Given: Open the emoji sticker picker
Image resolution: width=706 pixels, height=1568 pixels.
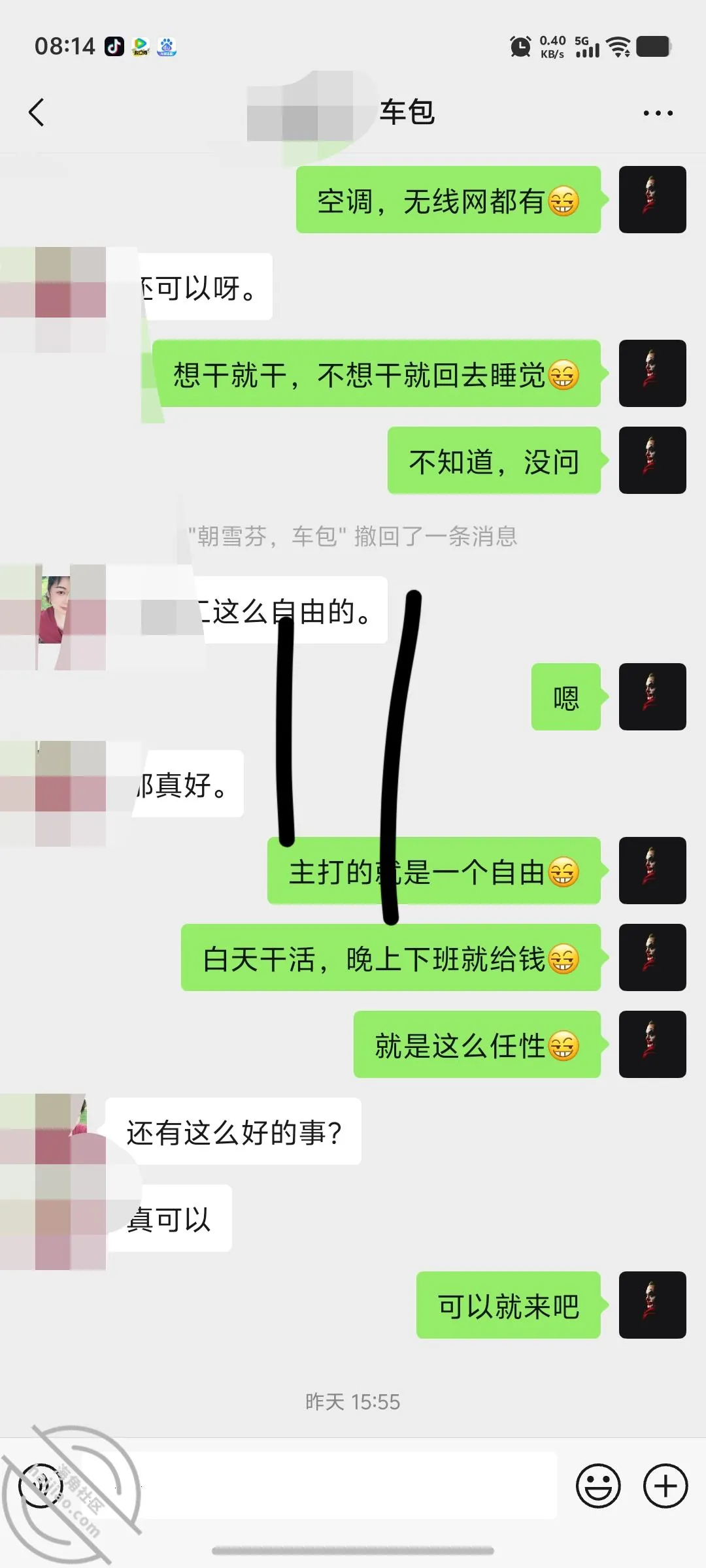Looking at the screenshot, I should click(x=597, y=1486).
